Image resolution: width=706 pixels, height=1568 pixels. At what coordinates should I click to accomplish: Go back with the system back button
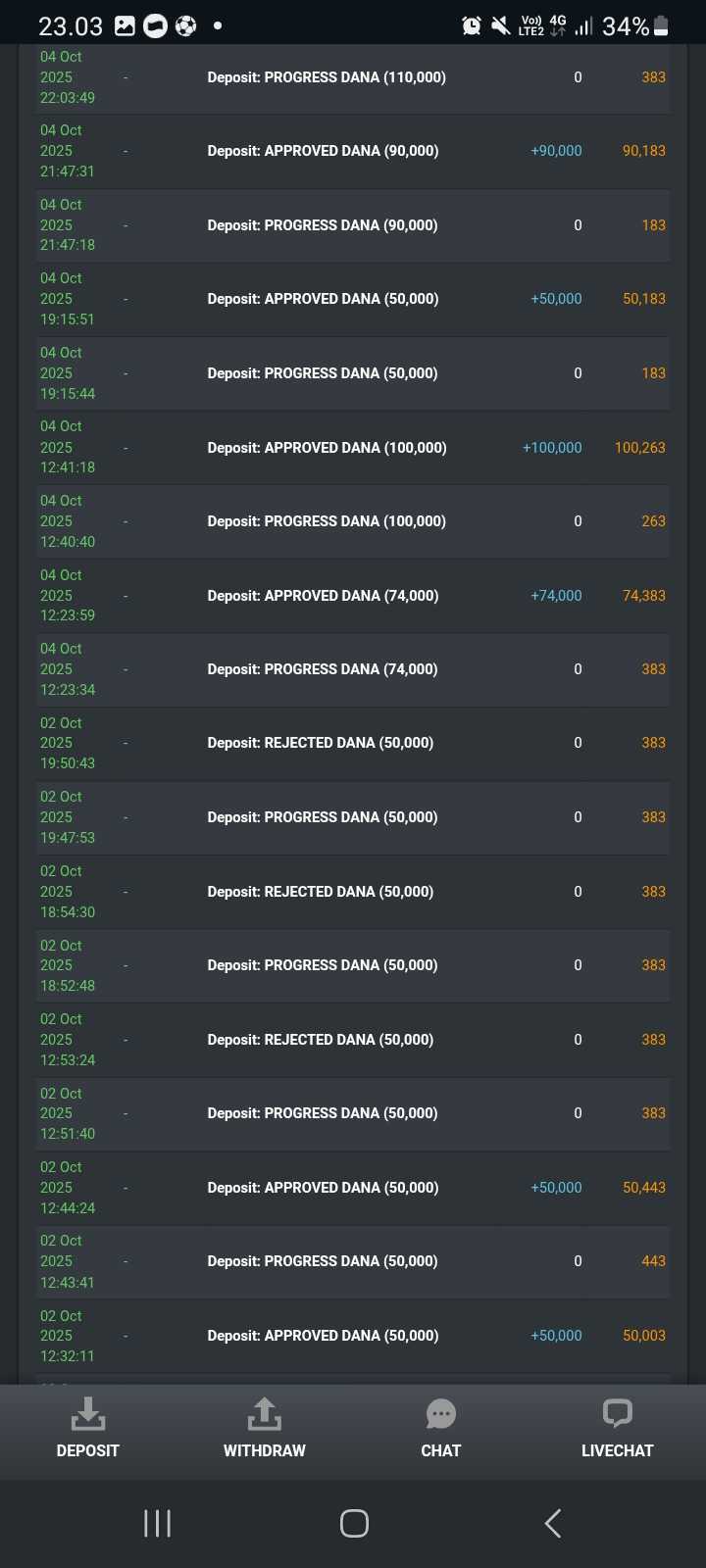click(x=553, y=1523)
